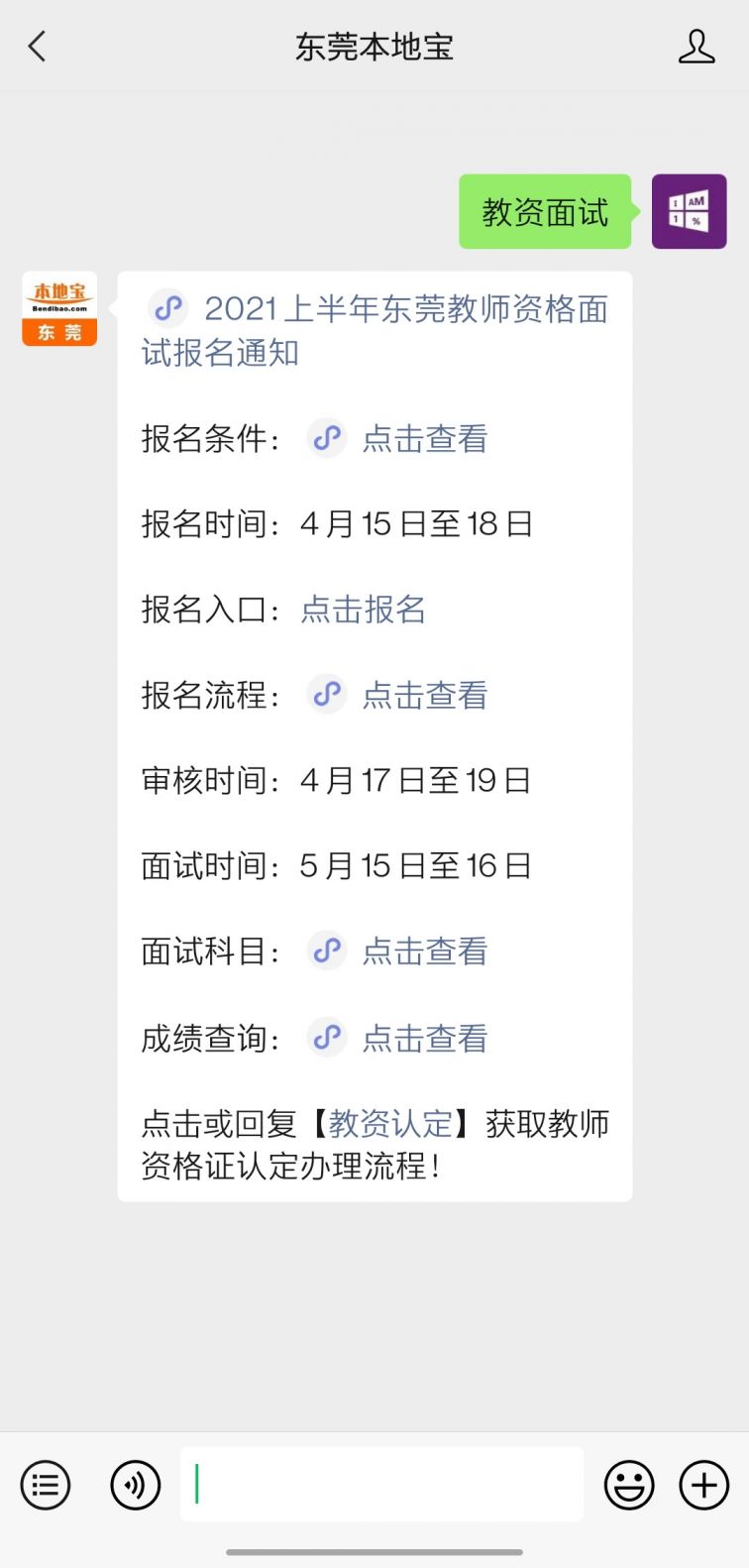View 报名条件 via 点击查看
The height and width of the screenshot is (1568, 749).
[425, 438]
